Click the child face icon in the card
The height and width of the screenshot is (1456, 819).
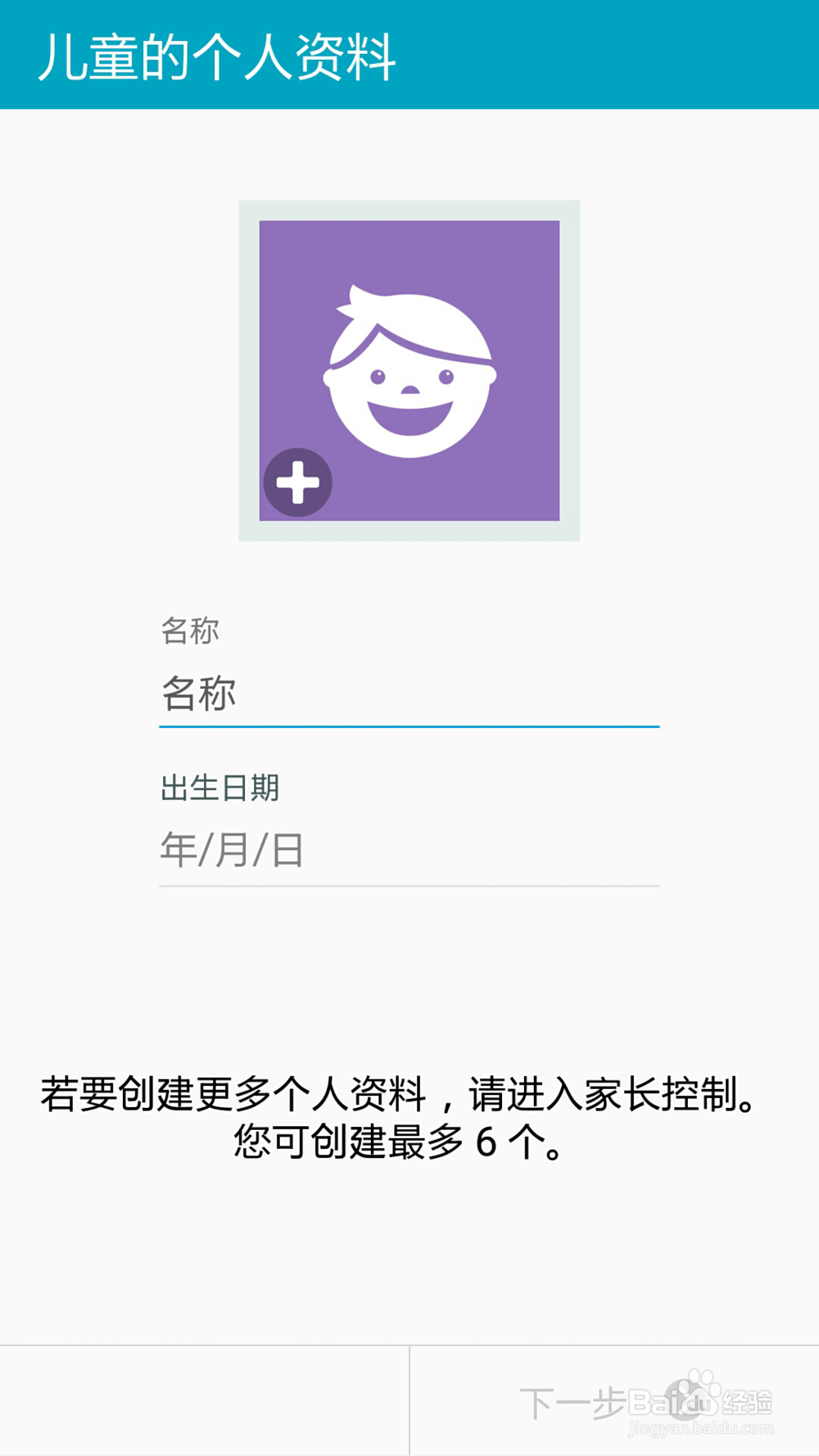[x=409, y=369]
